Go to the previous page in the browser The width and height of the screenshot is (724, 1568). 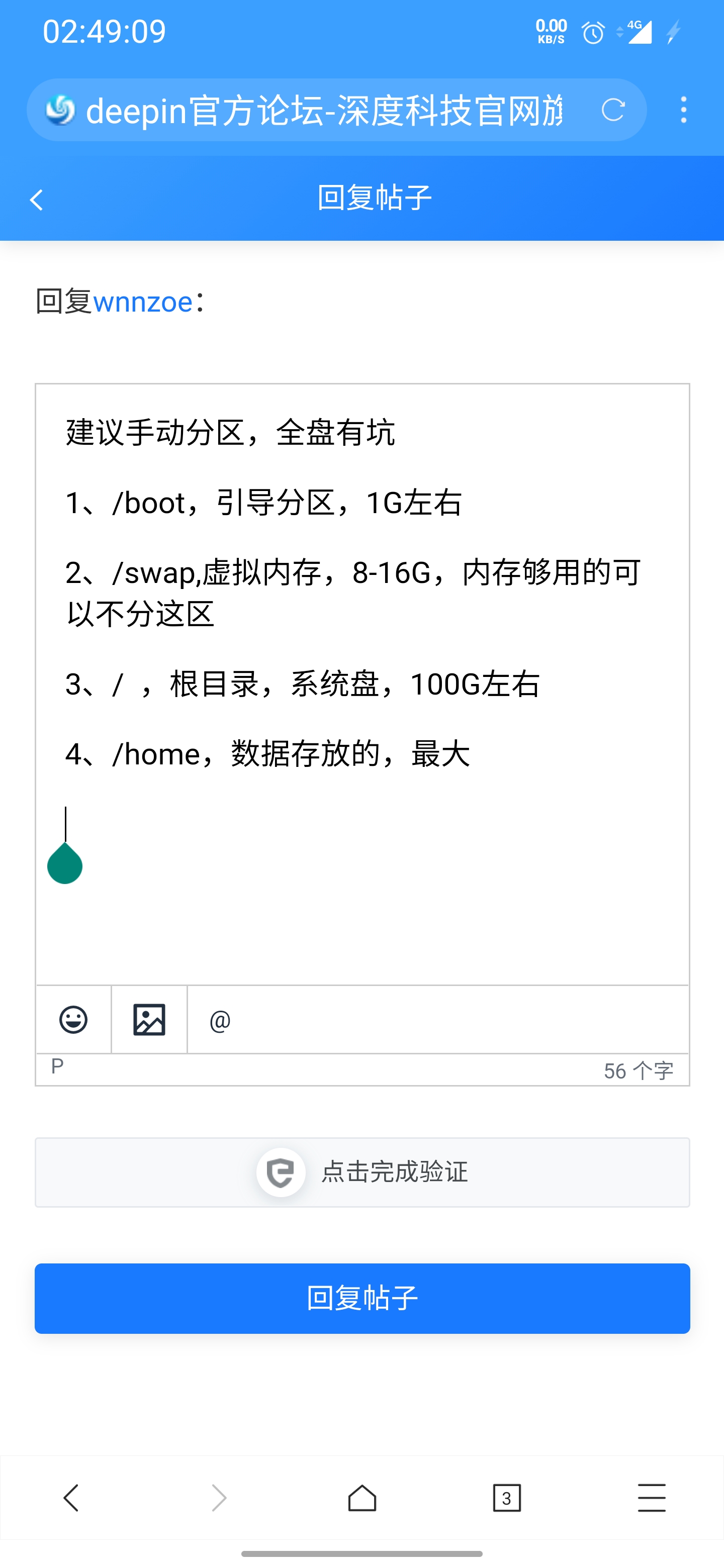pyautogui.click(x=71, y=1498)
